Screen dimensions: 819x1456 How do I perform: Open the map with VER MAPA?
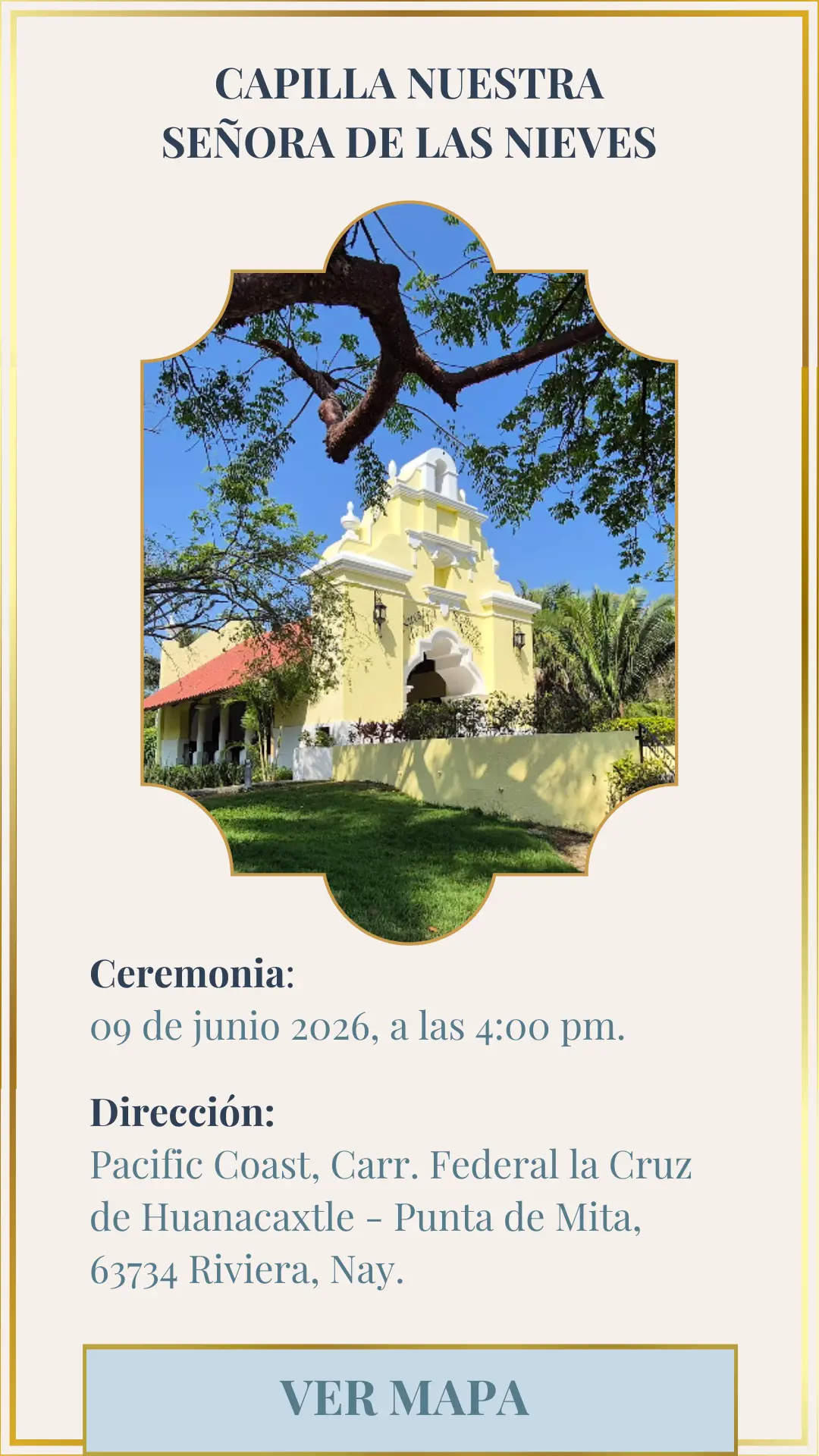point(409,1397)
